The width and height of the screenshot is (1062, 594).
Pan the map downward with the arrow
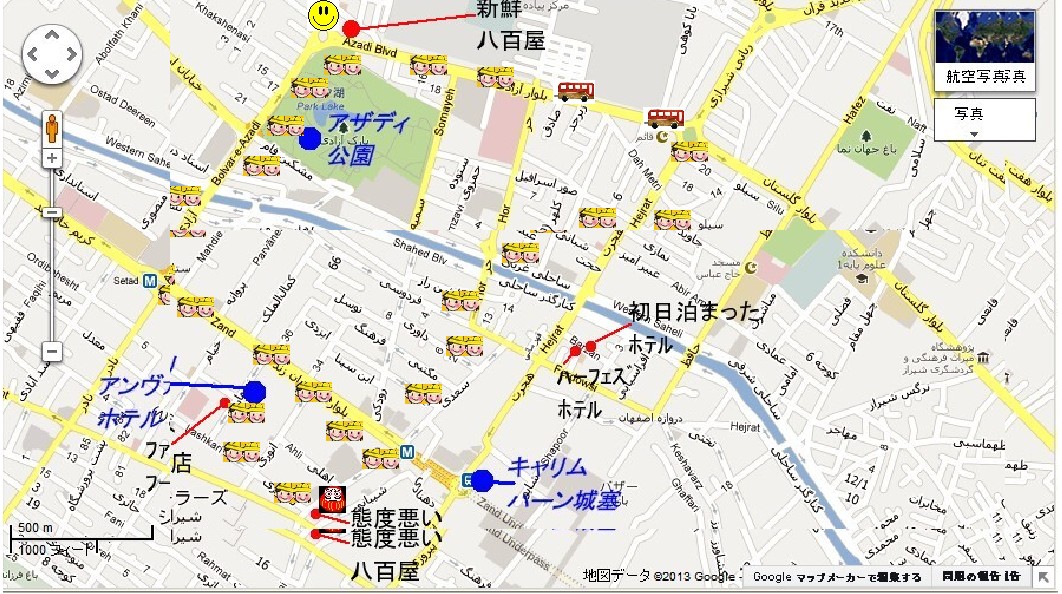pos(52,71)
